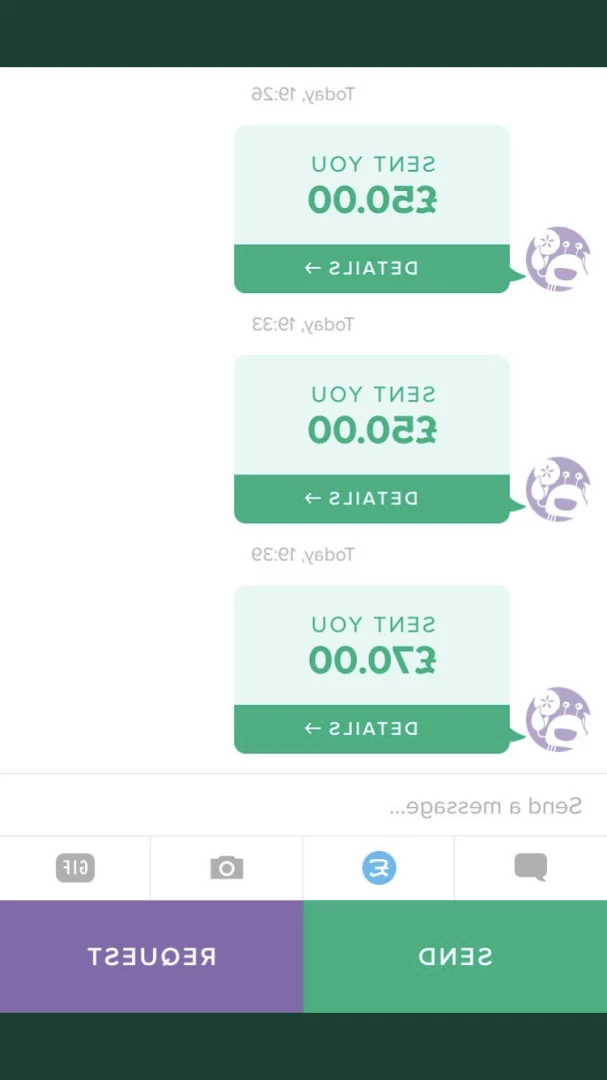The height and width of the screenshot is (1080, 607).
Task: Tap the purple Request button
Action: [152, 956]
